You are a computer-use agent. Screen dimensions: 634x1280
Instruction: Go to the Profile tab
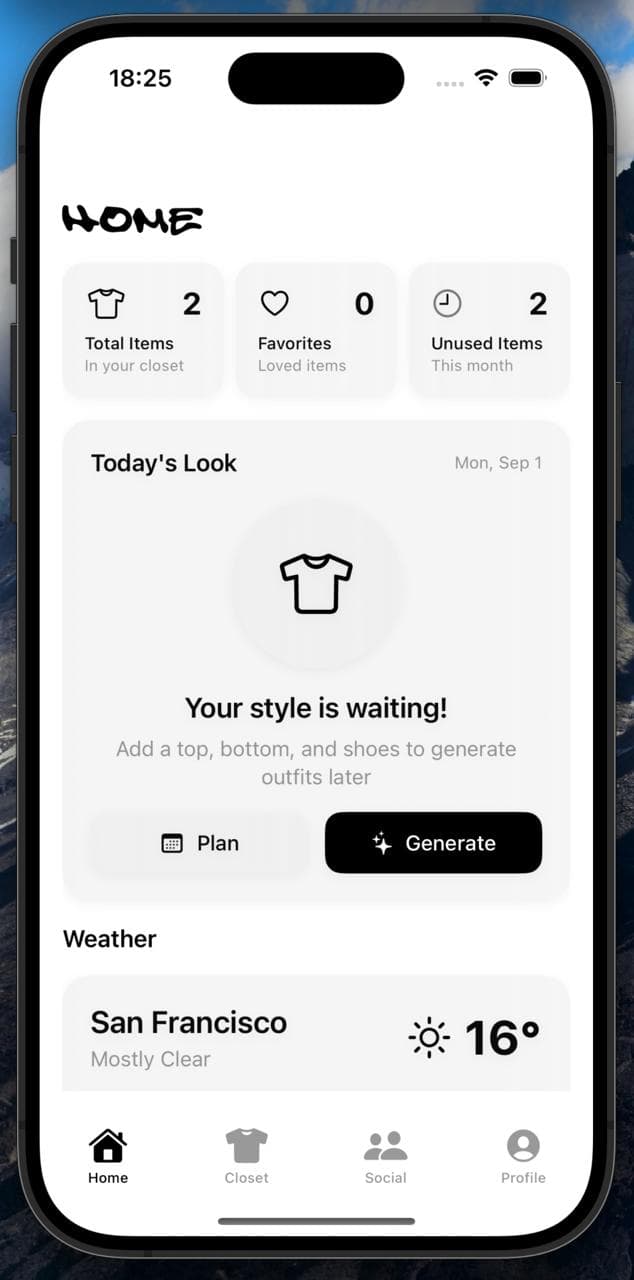pyautogui.click(x=523, y=1156)
